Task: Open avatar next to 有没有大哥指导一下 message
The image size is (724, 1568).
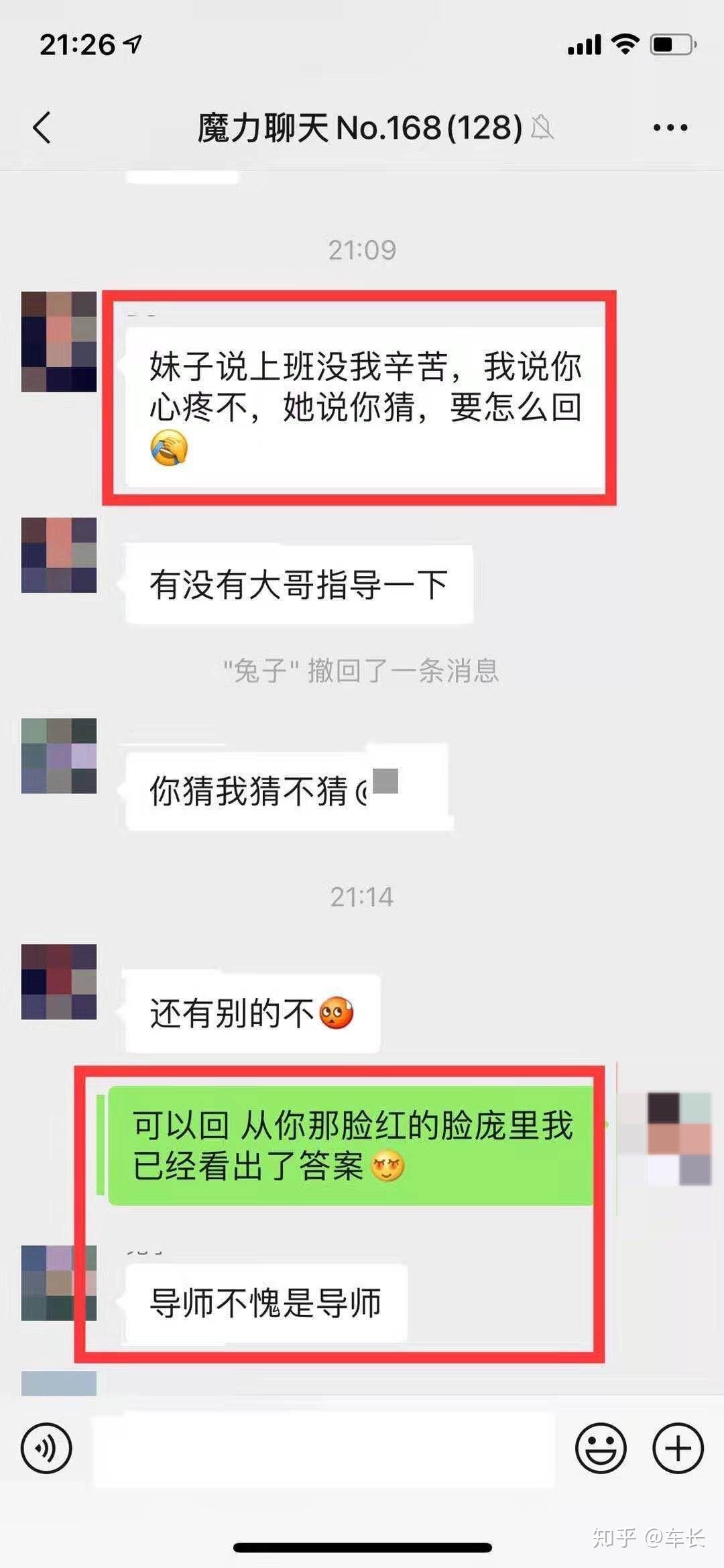Action: point(59,555)
